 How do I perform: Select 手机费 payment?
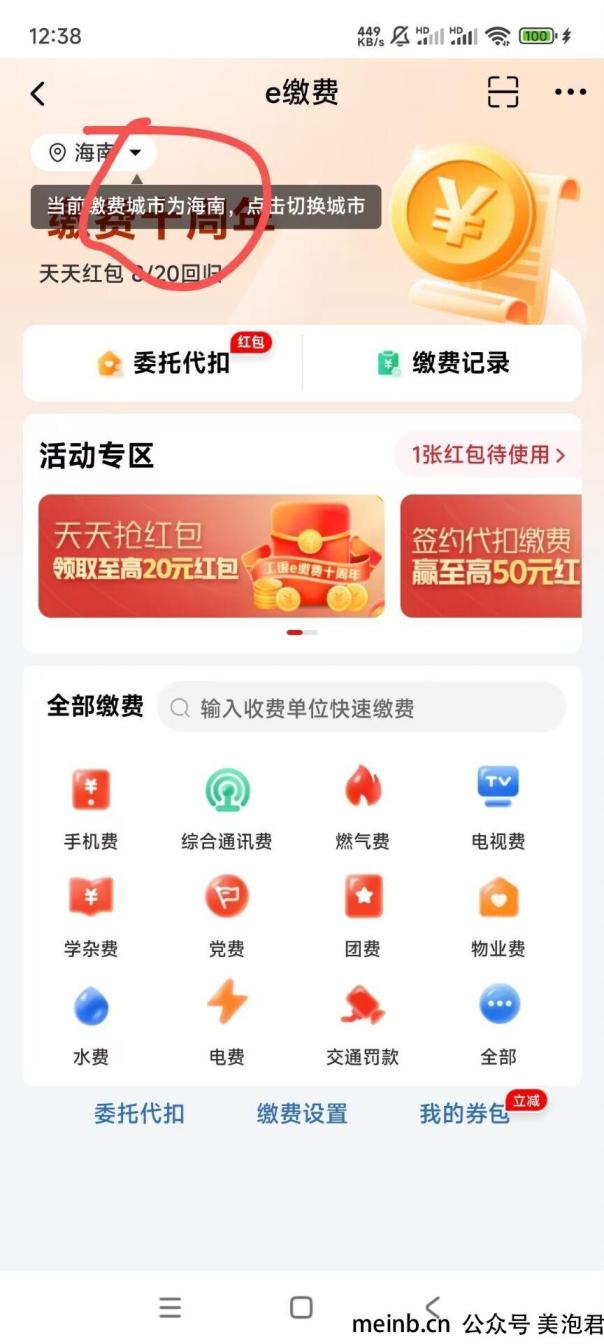coord(91,807)
